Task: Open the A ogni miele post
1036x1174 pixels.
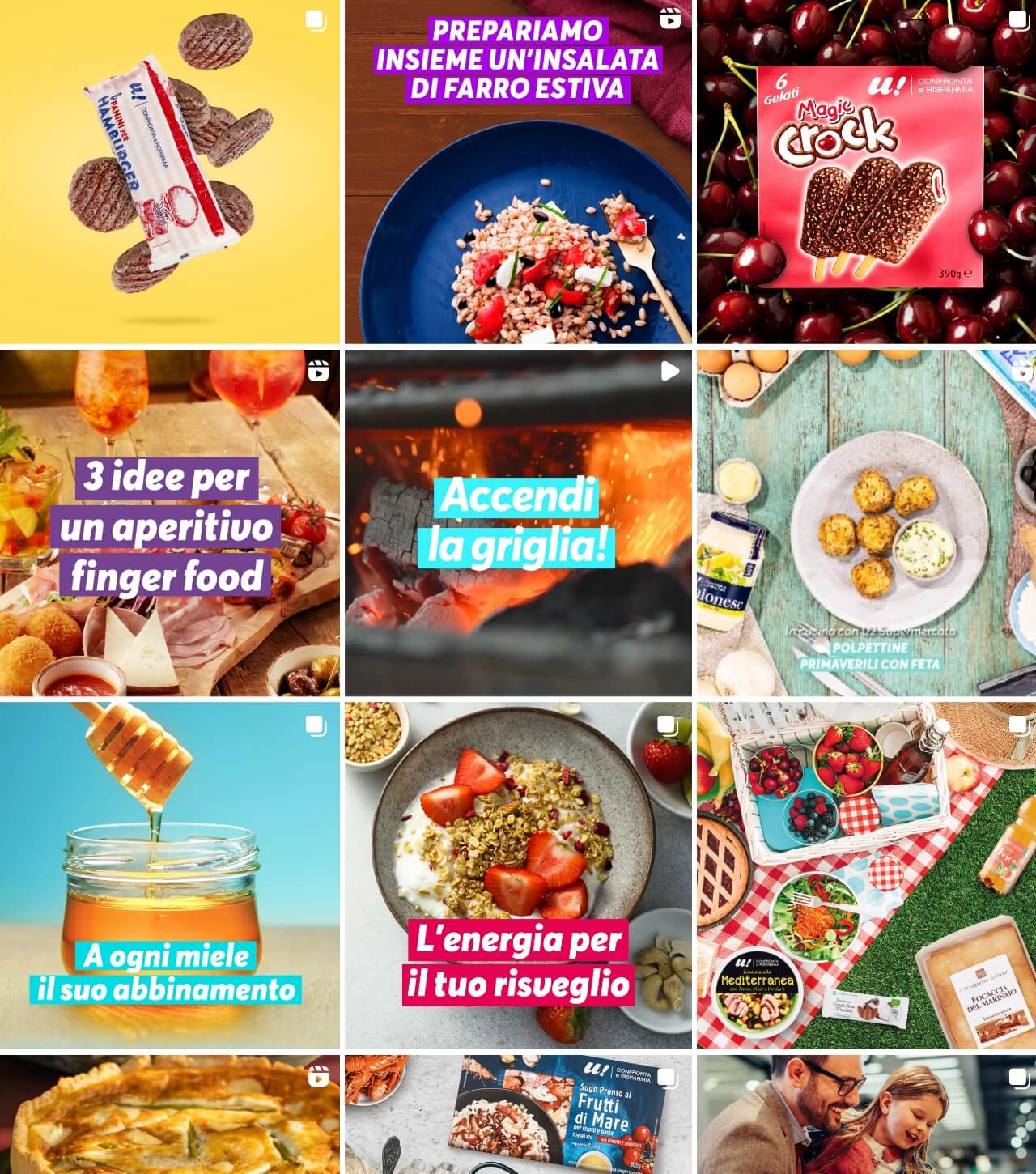Action: (x=170, y=874)
